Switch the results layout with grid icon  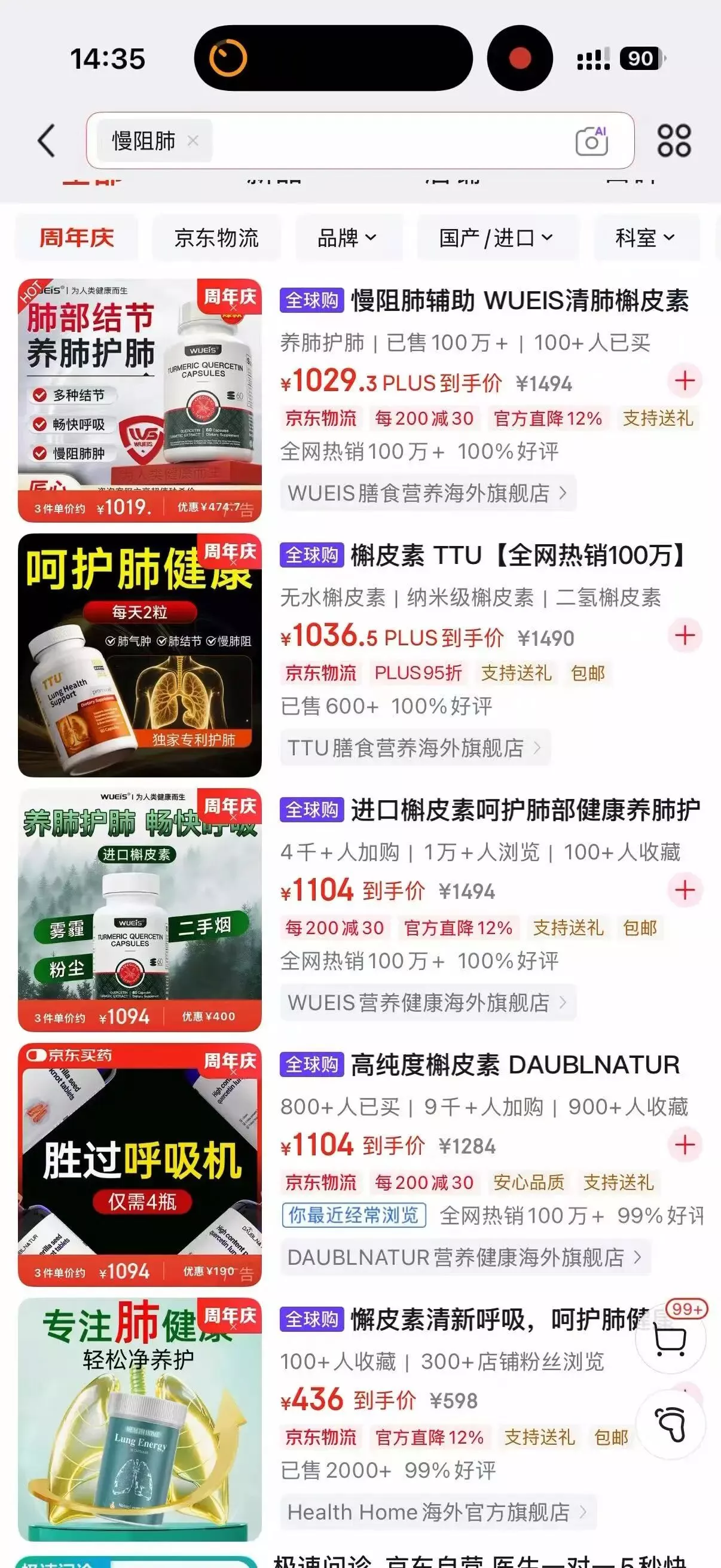point(674,141)
